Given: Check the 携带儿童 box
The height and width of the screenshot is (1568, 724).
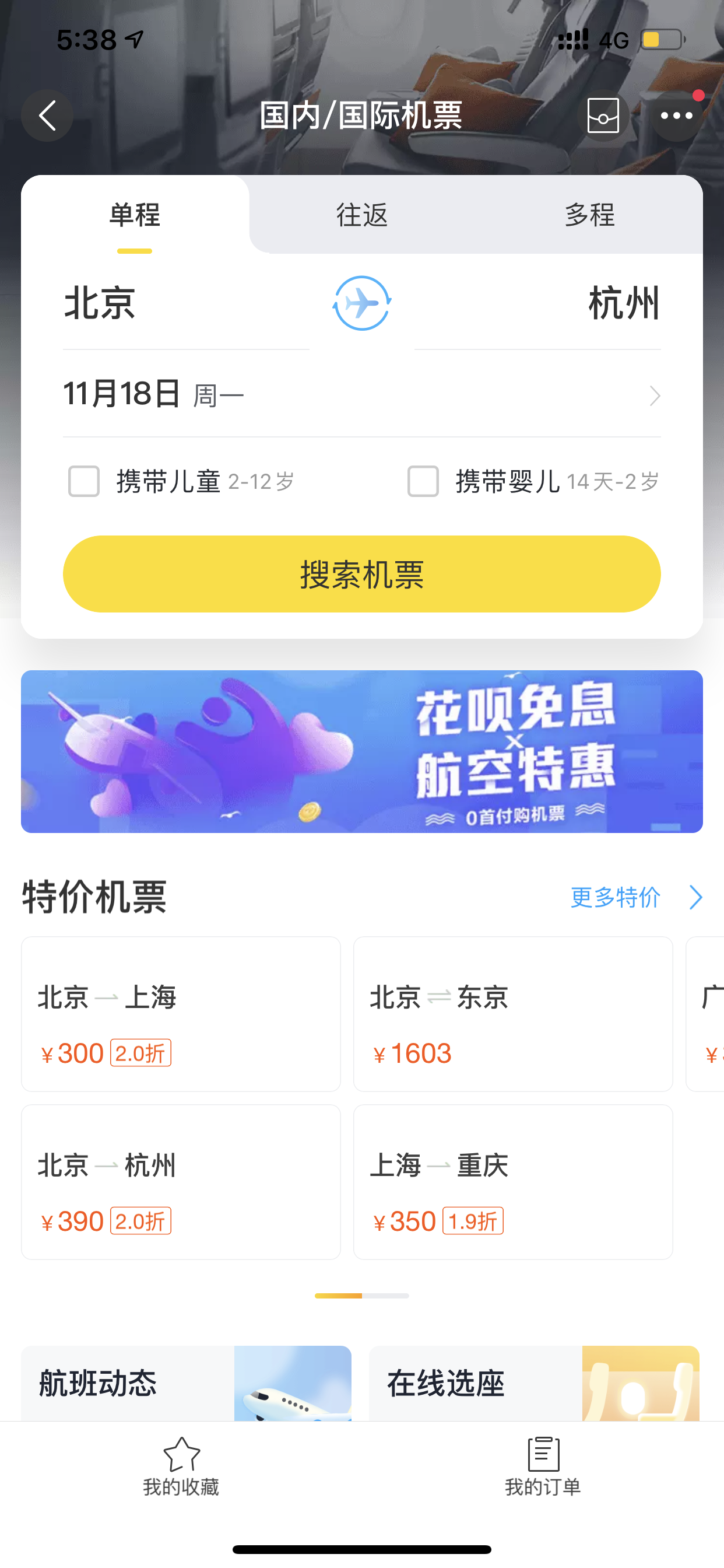Looking at the screenshot, I should pos(84,481).
